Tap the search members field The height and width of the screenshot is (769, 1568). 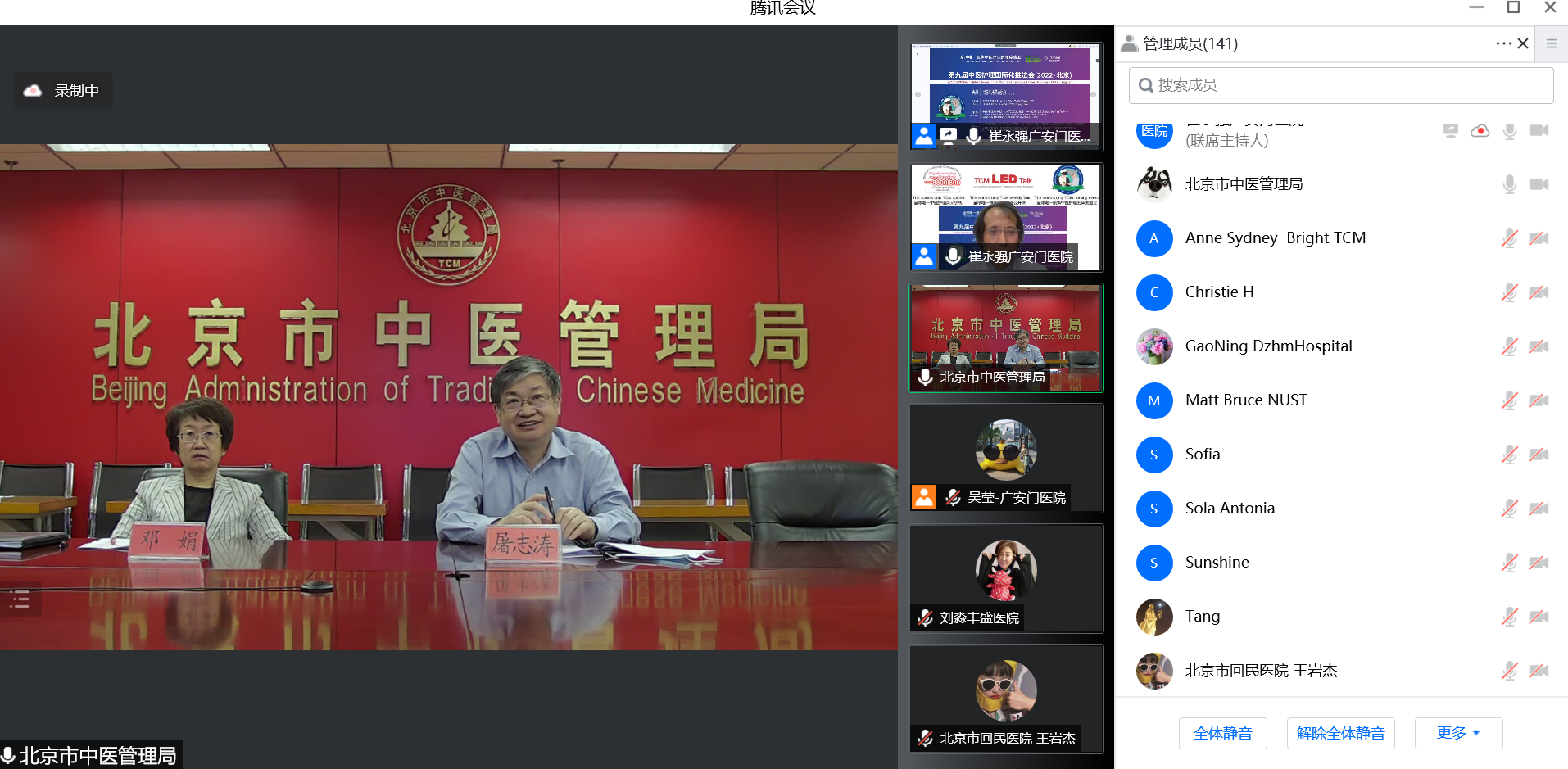1341,85
